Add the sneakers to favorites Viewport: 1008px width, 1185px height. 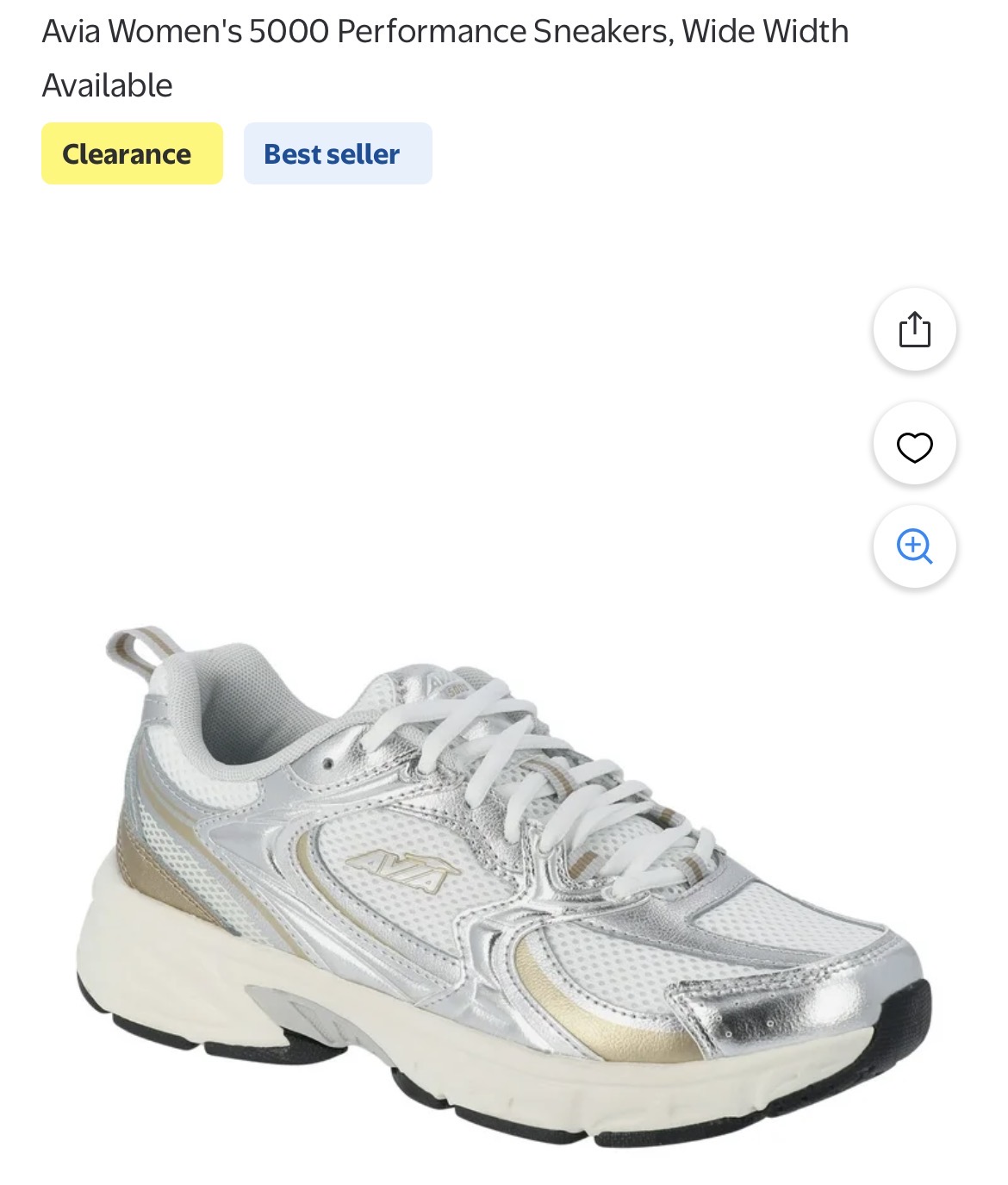click(914, 446)
